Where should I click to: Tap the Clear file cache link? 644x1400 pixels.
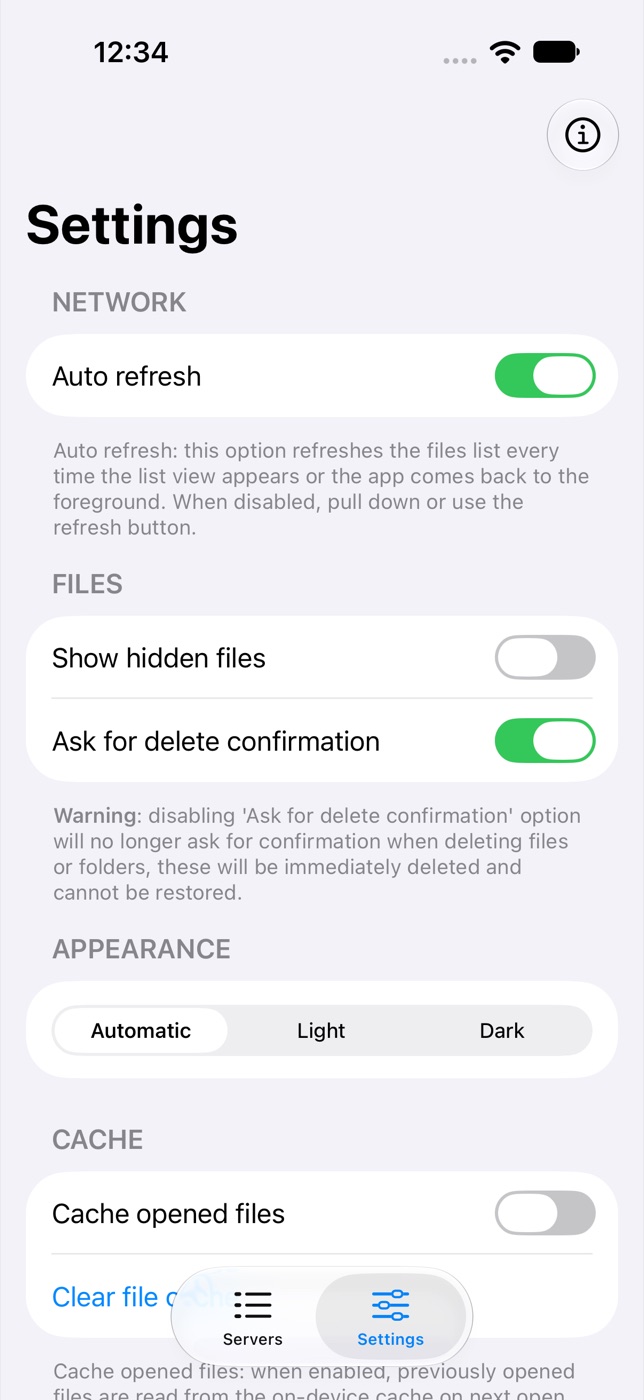coord(112,1297)
